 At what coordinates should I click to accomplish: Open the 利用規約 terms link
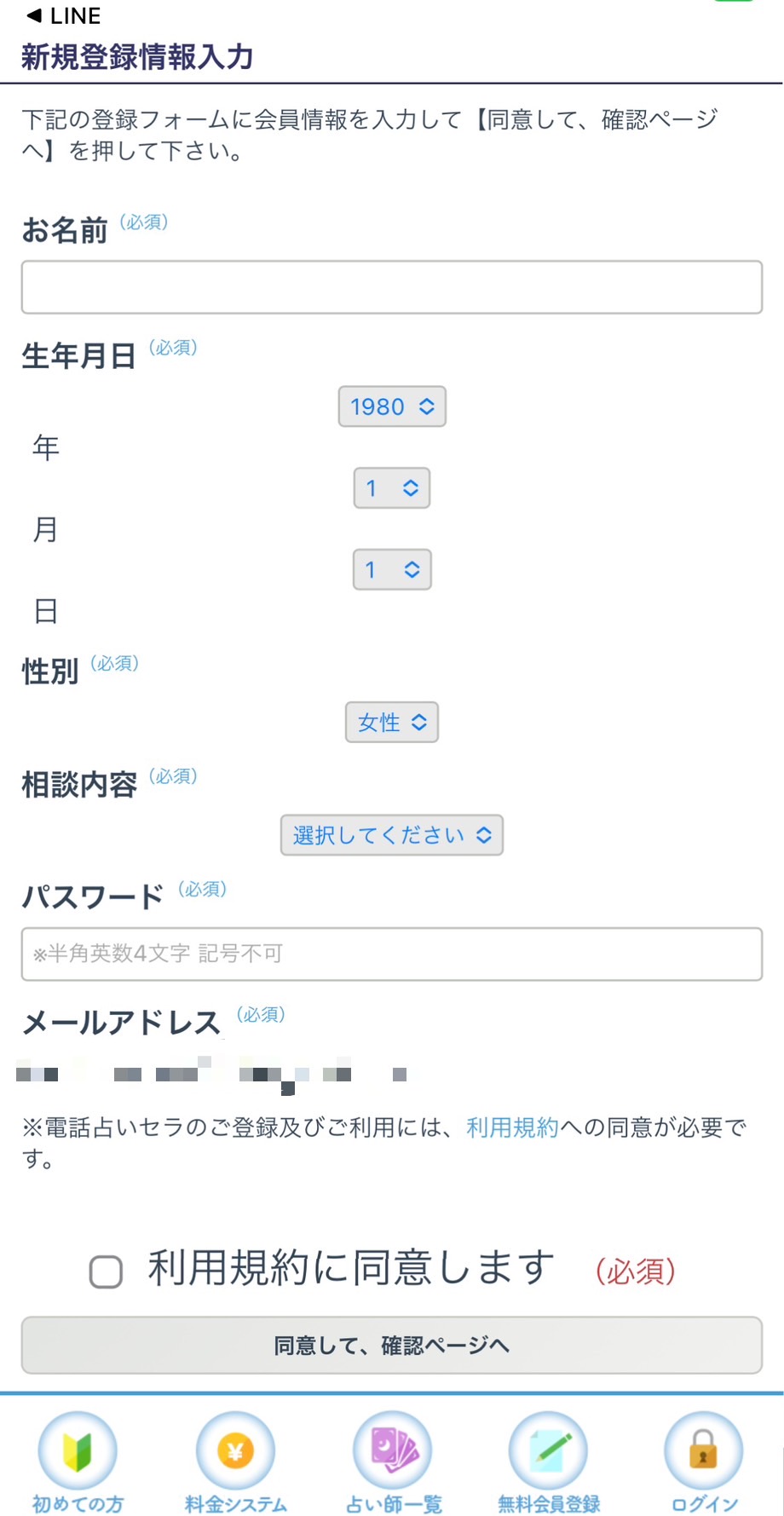(x=512, y=1127)
